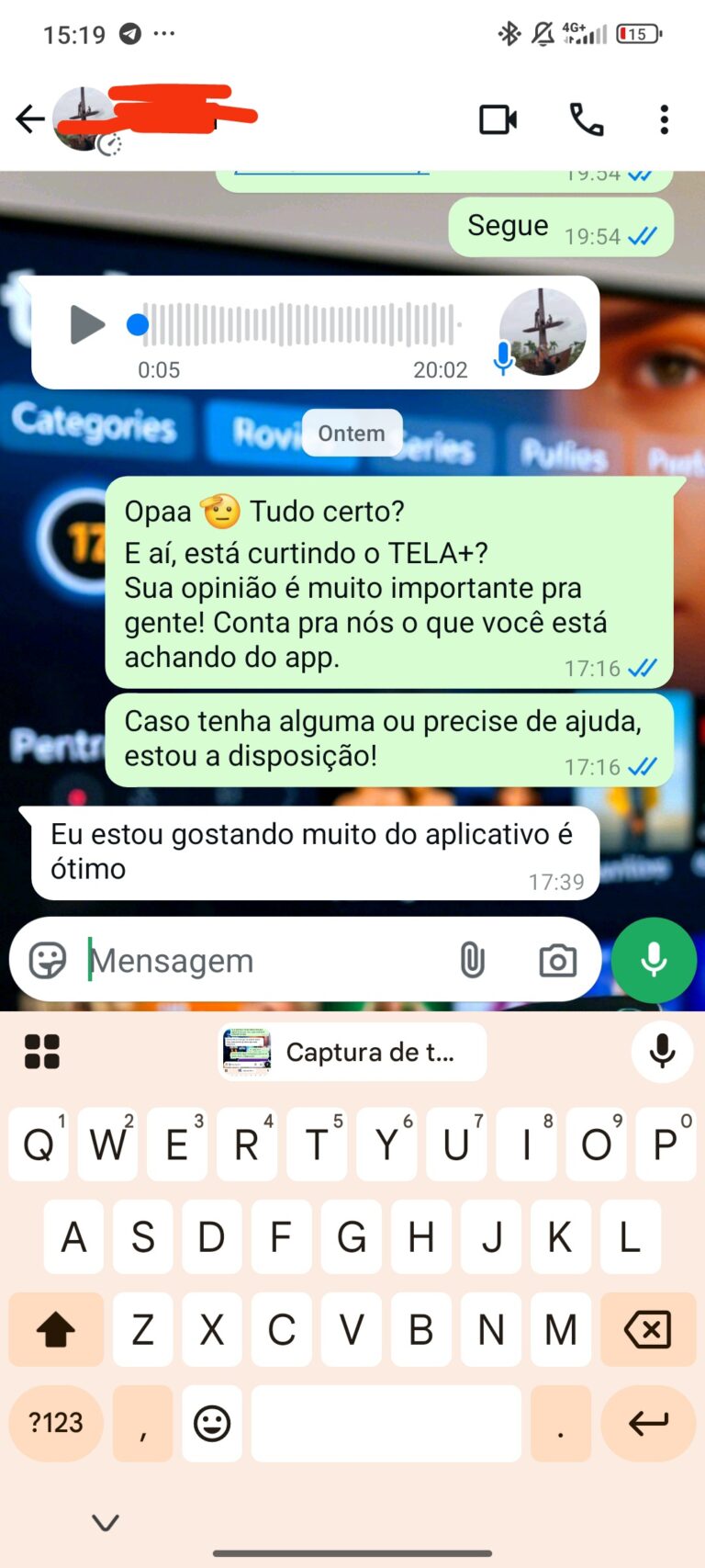
Task: Enable the keyboard shift key
Action: tap(56, 1329)
